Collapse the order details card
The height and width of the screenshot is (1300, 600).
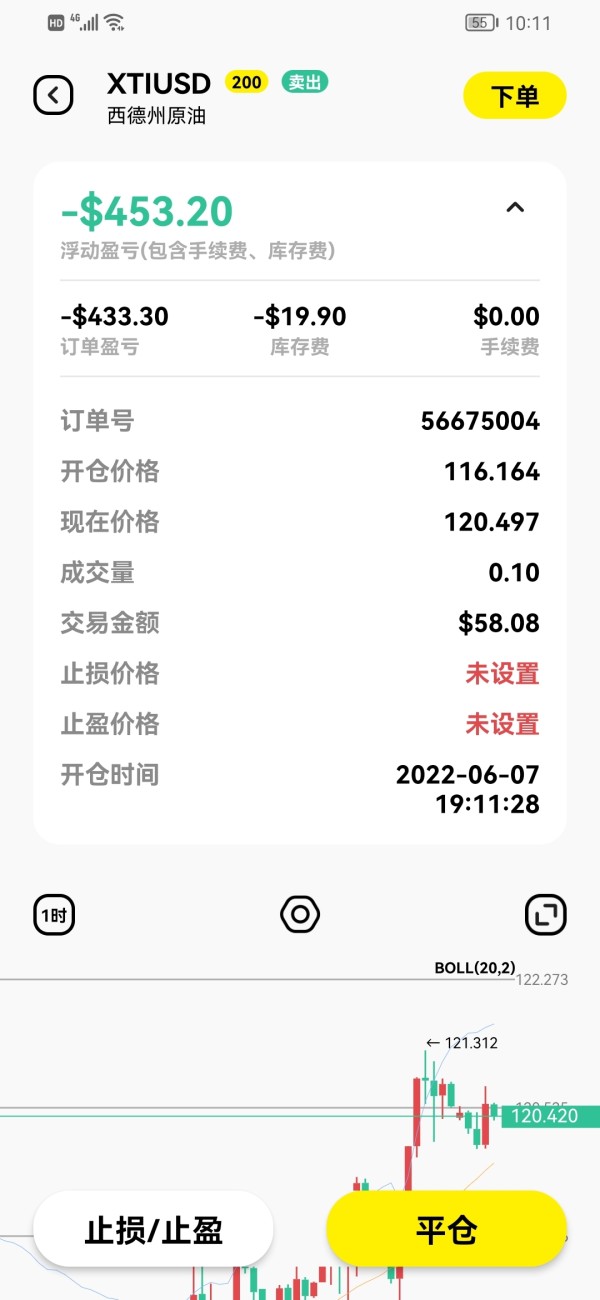click(515, 208)
